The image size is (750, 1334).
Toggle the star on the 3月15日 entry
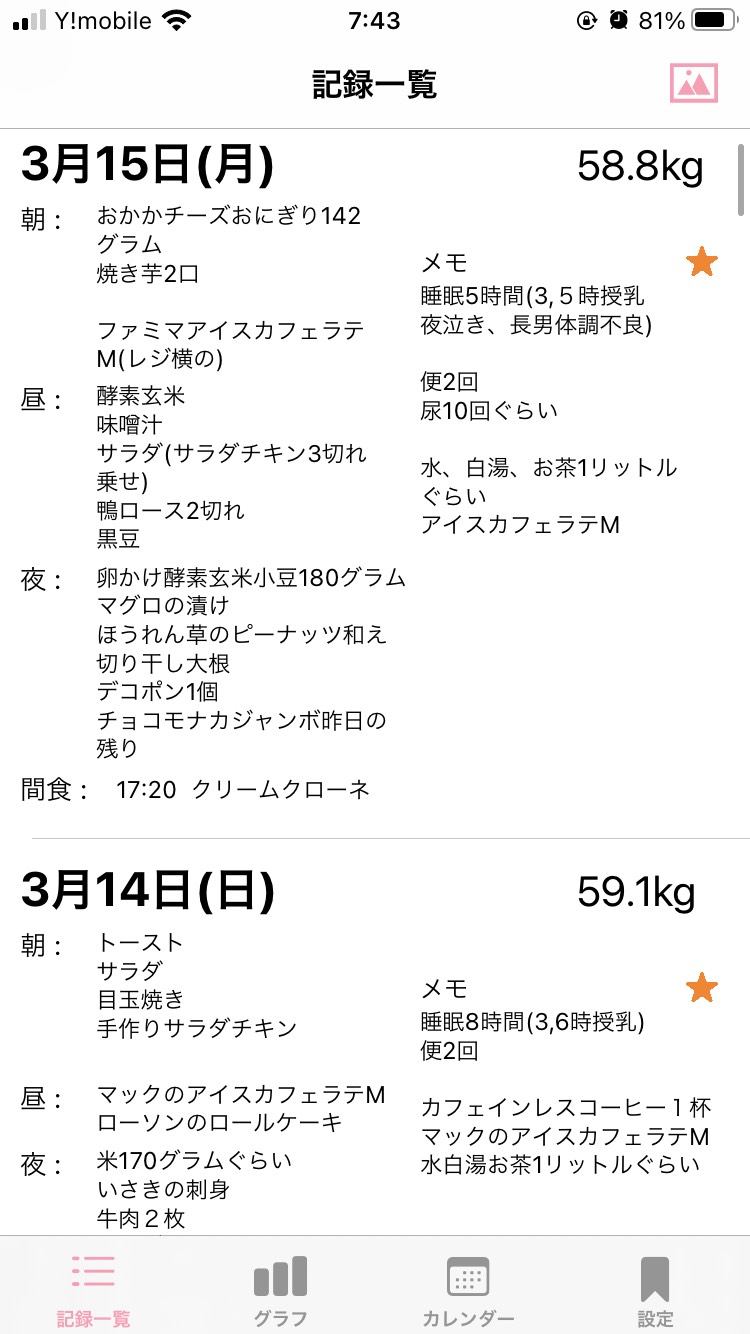[702, 263]
